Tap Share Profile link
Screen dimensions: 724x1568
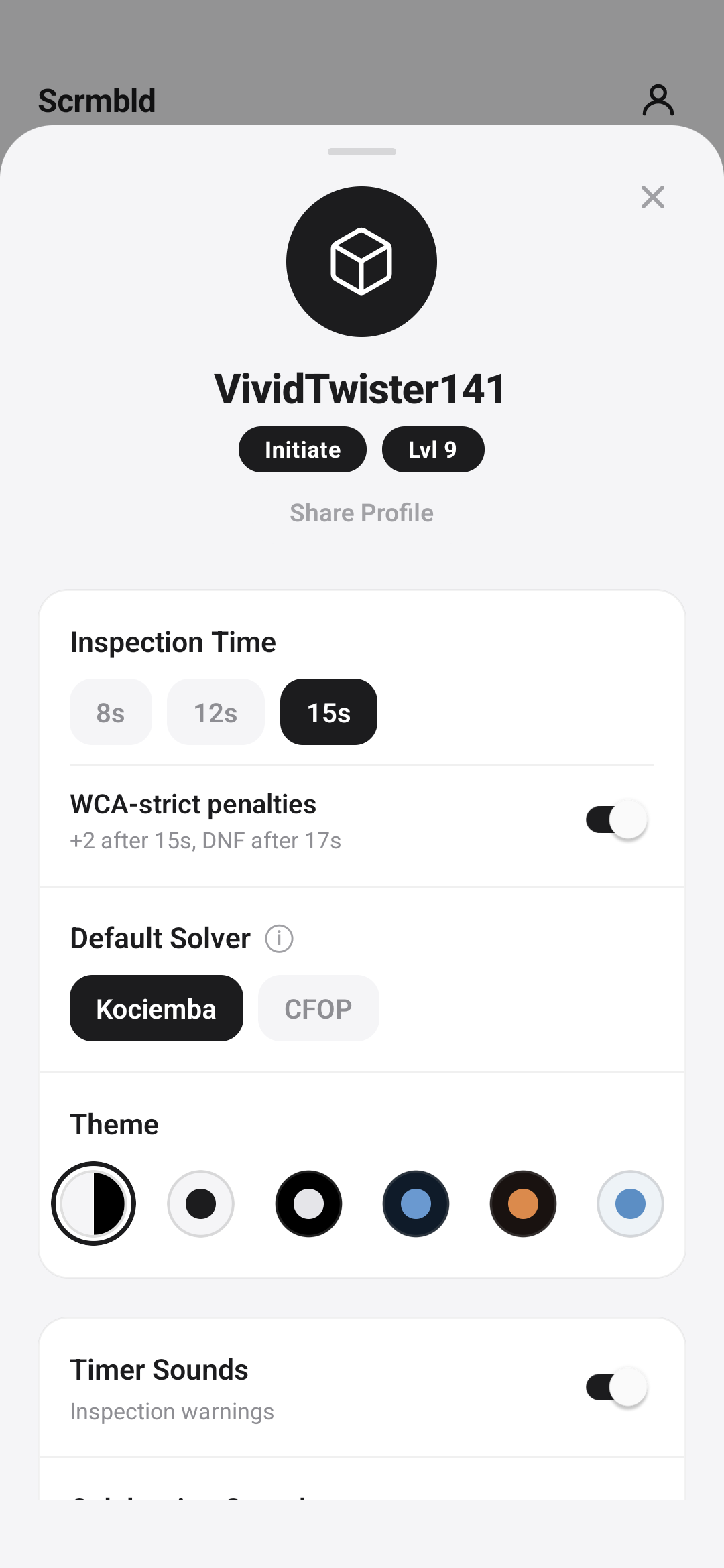pos(361,513)
